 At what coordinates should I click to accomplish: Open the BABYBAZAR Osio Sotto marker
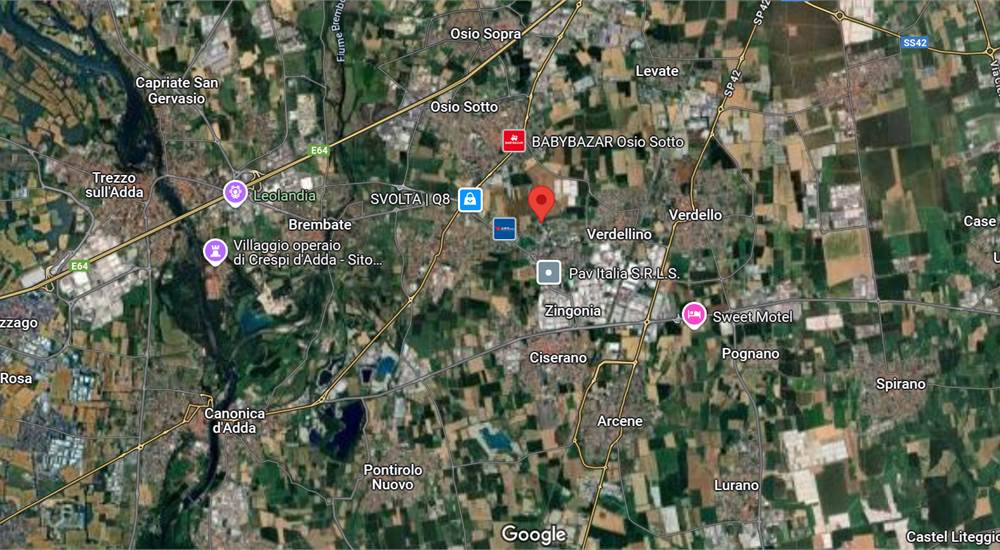(514, 141)
